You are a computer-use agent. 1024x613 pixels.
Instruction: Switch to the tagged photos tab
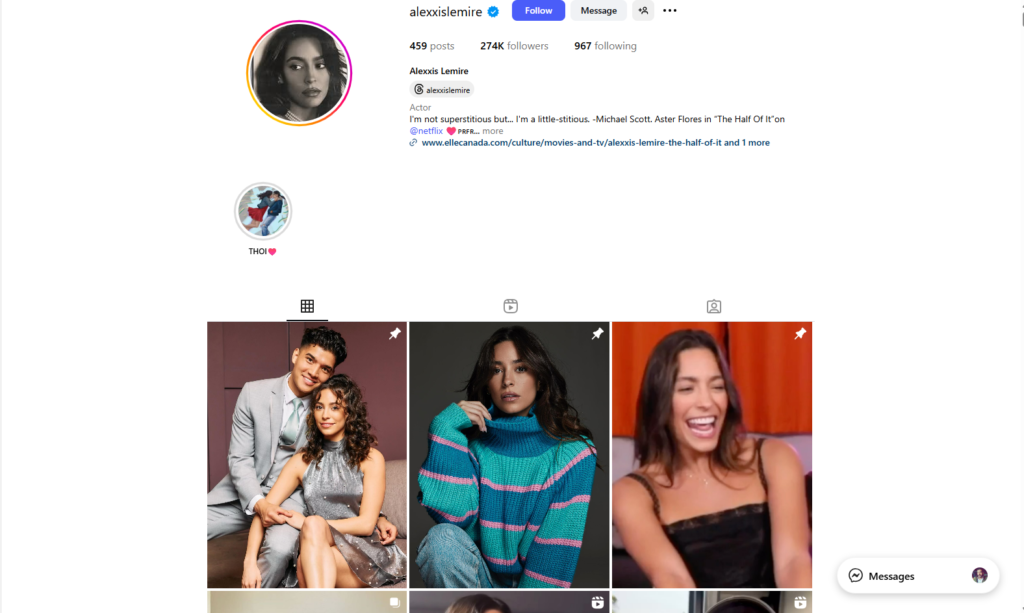(x=713, y=306)
